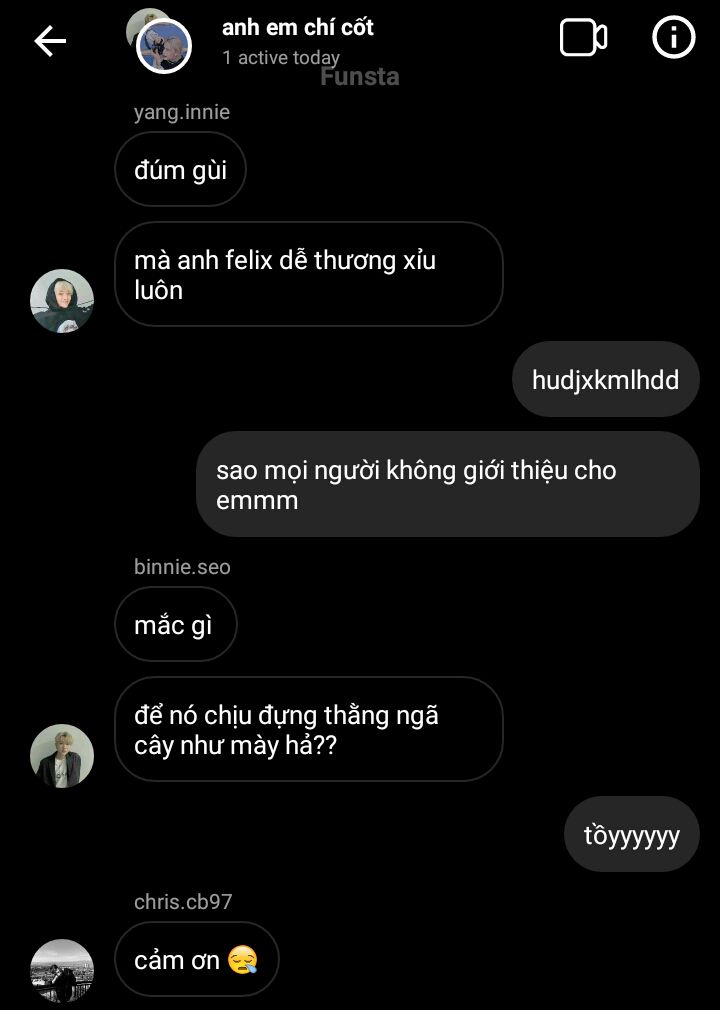720x1010 pixels.
Task: Open the anh em chí cốt group header
Action: (x=297, y=28)
